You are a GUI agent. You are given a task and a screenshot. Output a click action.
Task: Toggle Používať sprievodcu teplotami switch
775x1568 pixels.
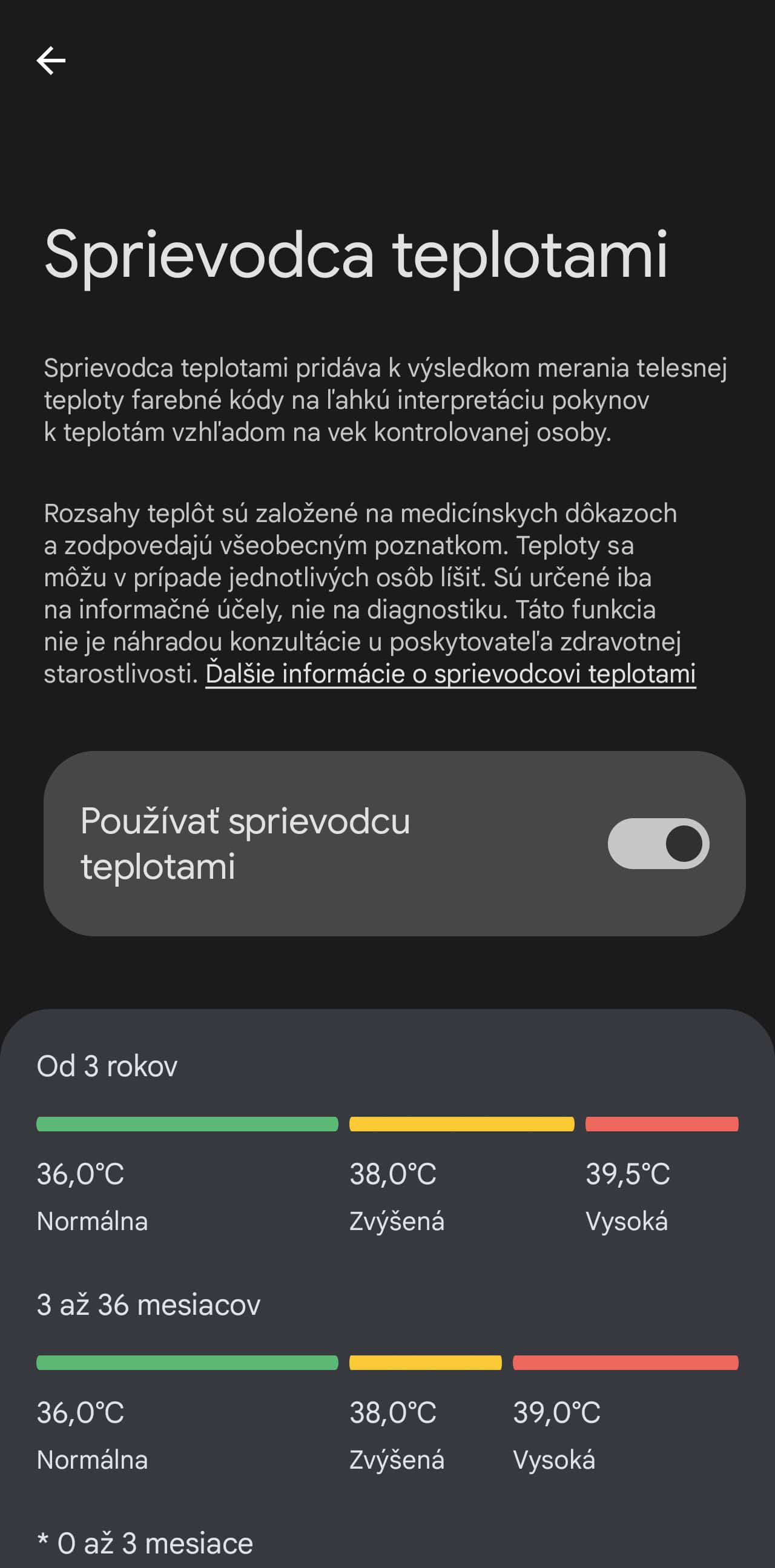(x=658, y=844)
